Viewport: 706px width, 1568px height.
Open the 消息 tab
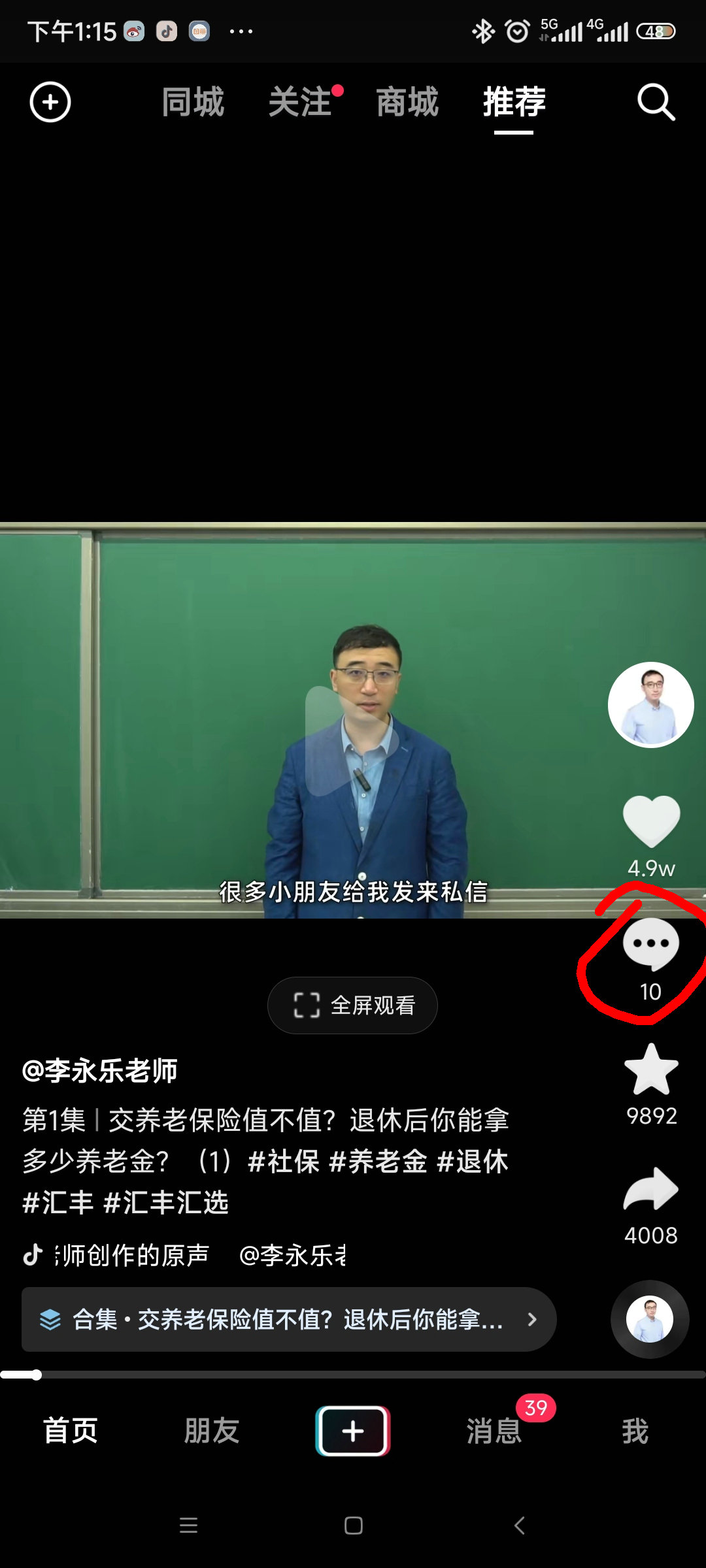coord(494,1431)
